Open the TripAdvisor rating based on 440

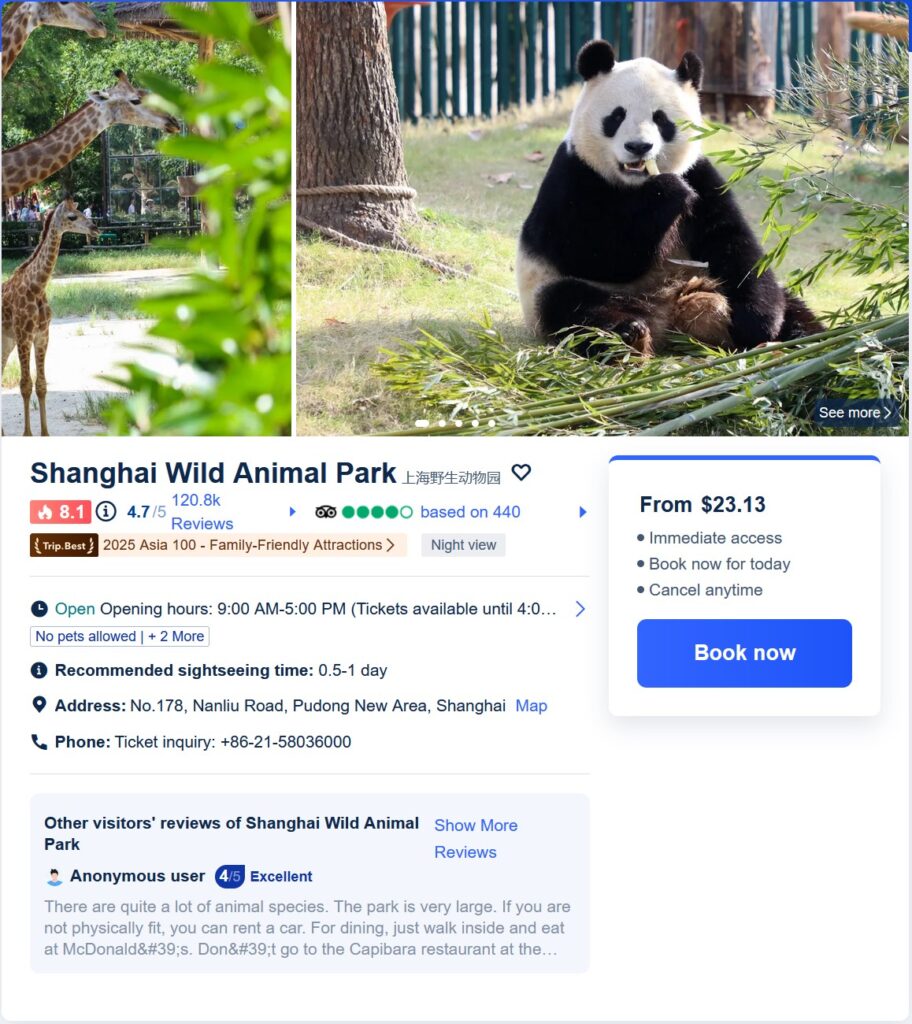click(470, 512)
